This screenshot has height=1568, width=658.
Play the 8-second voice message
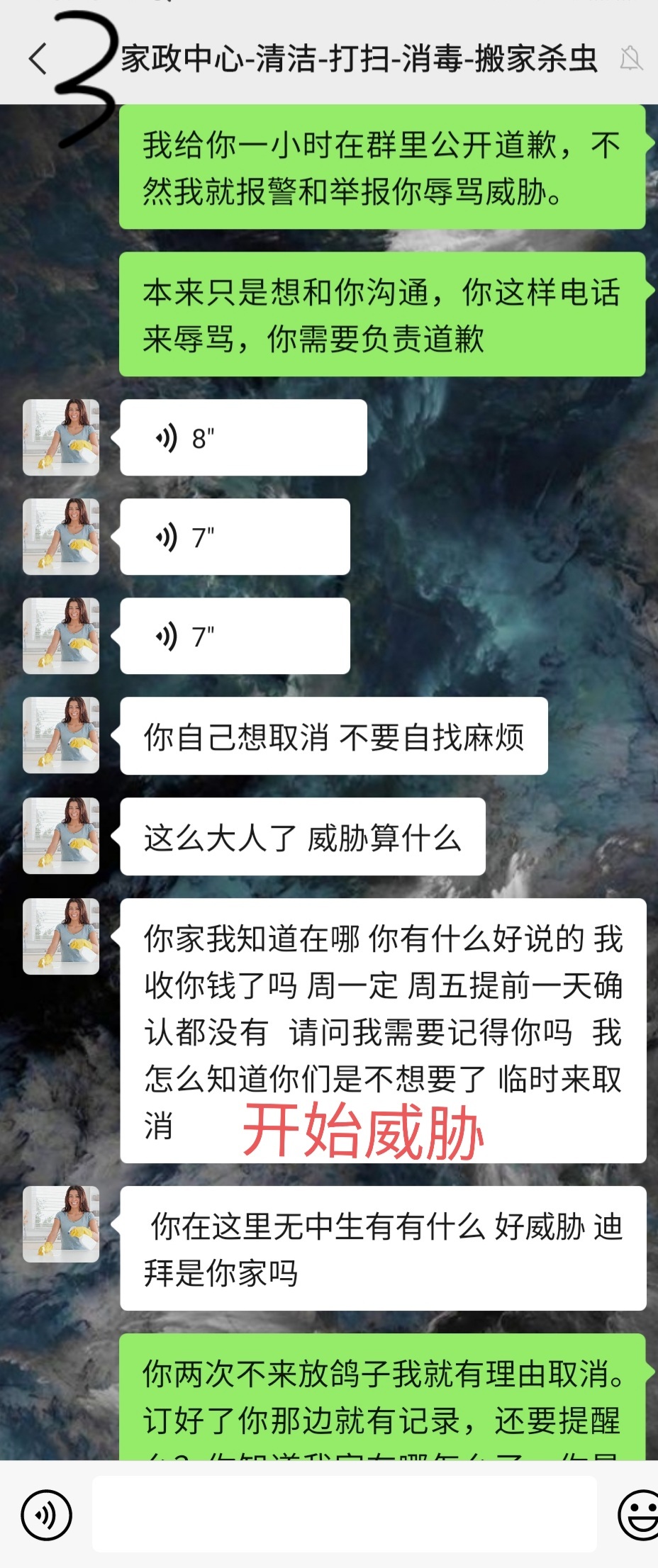coord(241,437)
